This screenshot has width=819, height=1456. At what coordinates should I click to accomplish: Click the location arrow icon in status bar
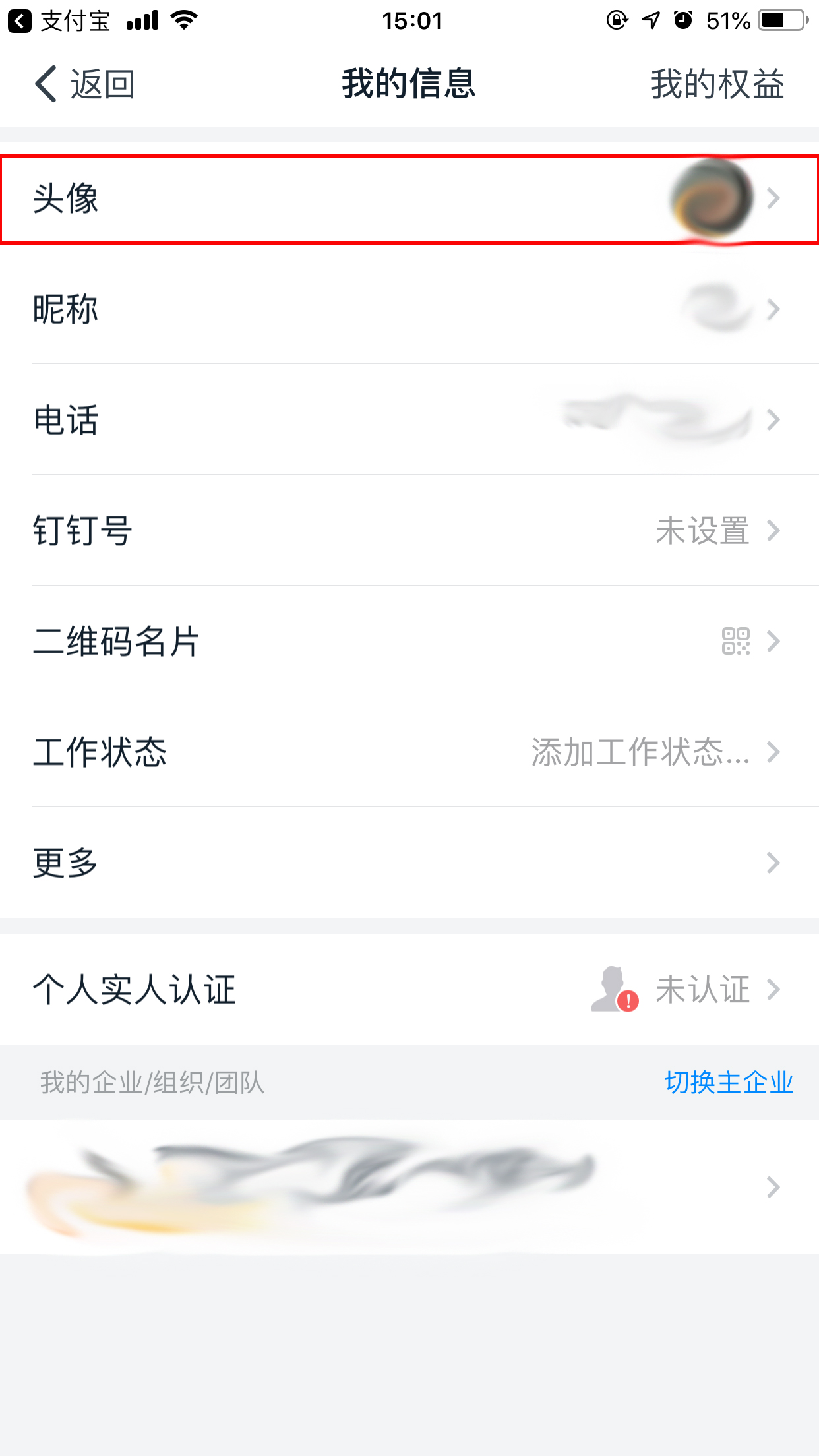click(650, 20)
